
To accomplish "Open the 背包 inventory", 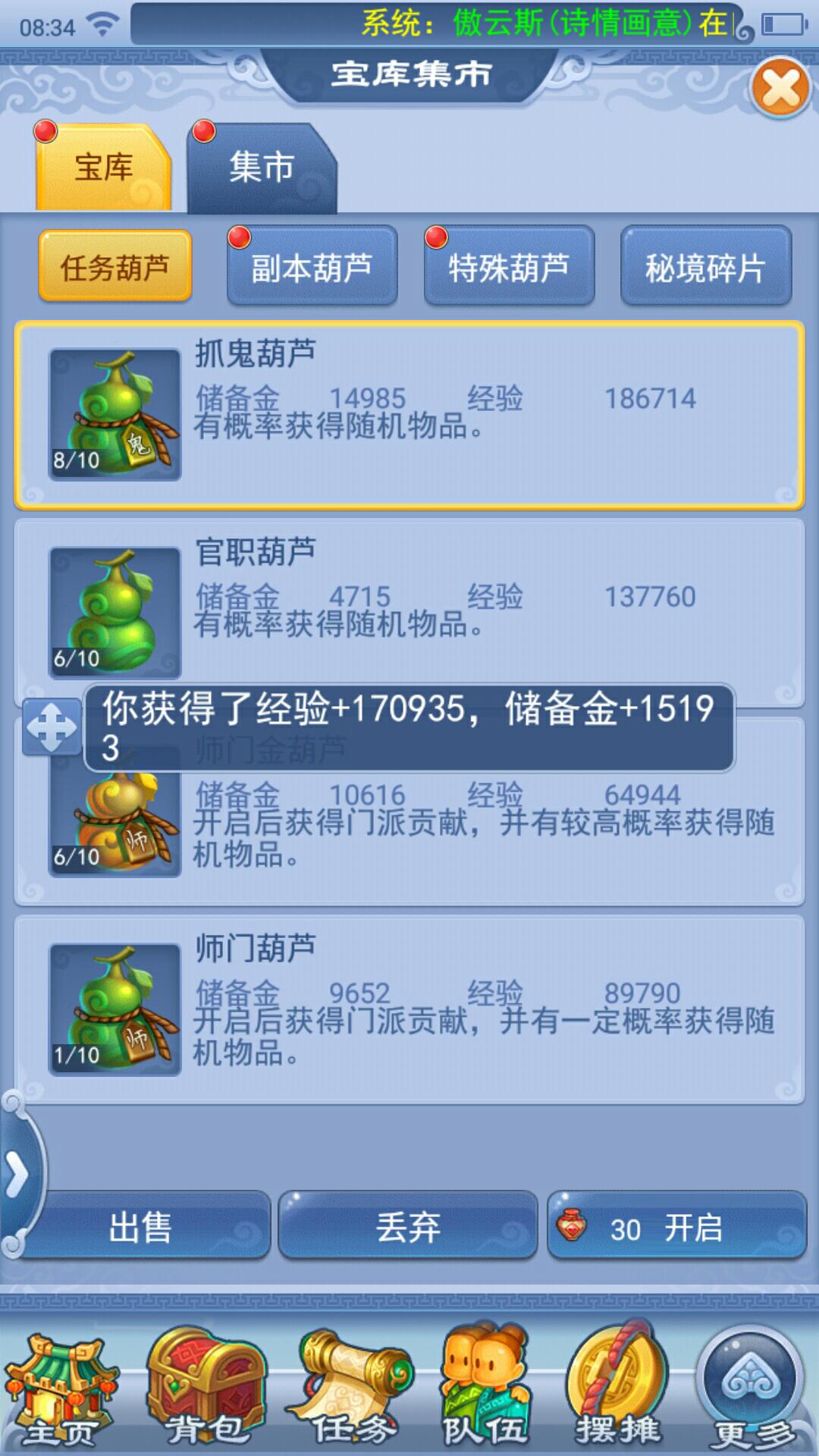I will (206, 1392).
